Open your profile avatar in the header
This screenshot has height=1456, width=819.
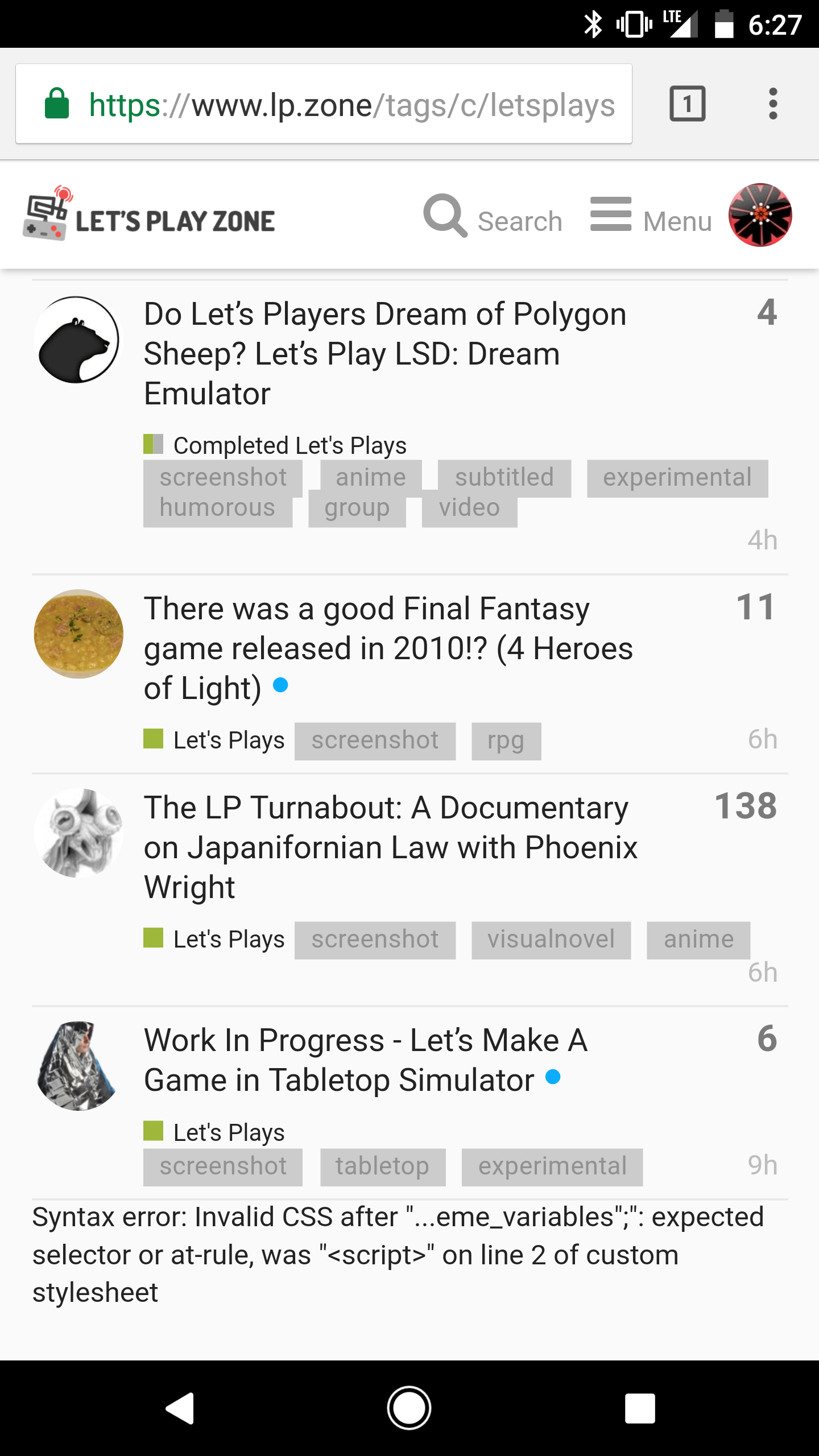coord(760,215)
